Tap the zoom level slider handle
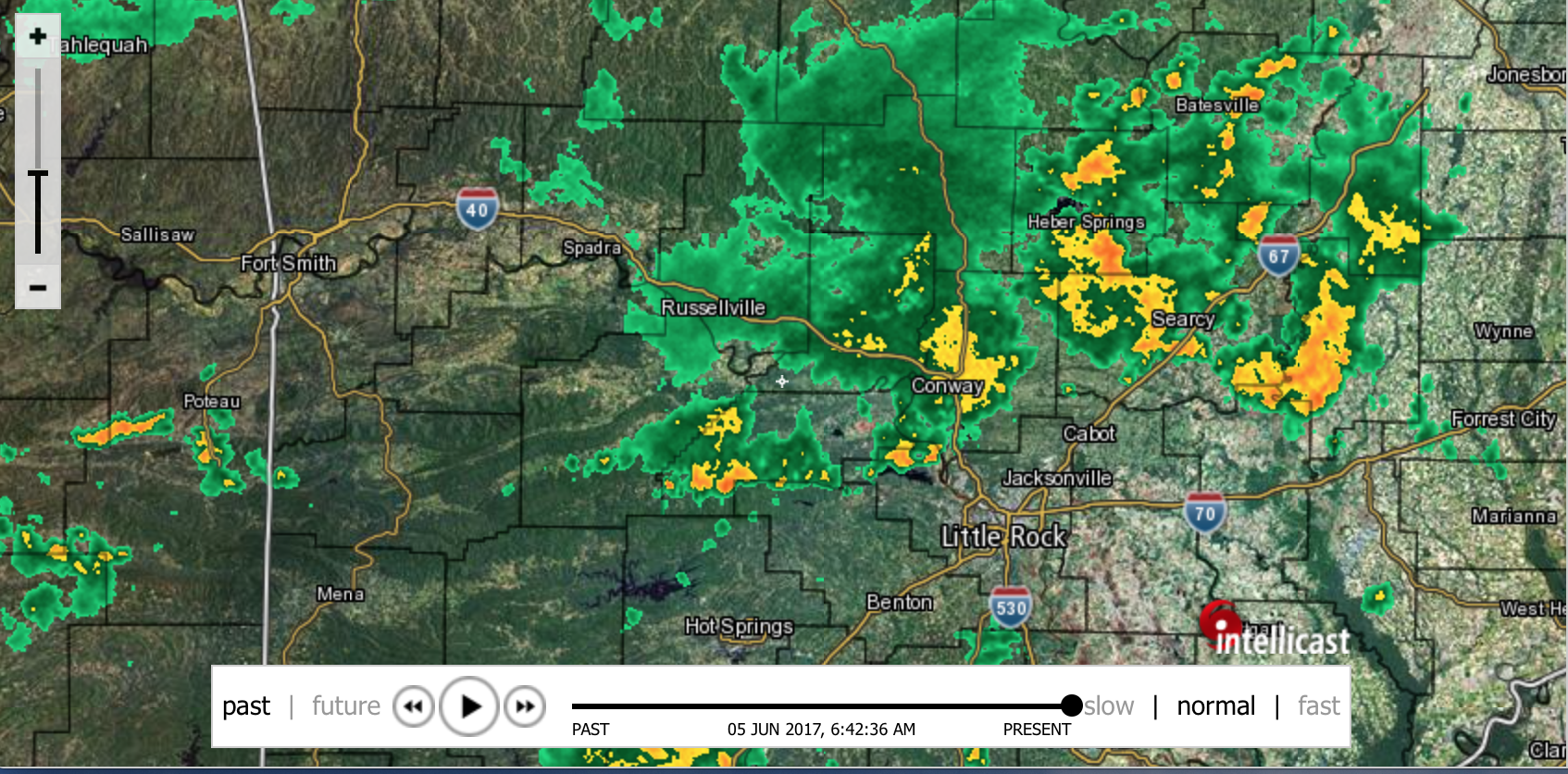 38,174
